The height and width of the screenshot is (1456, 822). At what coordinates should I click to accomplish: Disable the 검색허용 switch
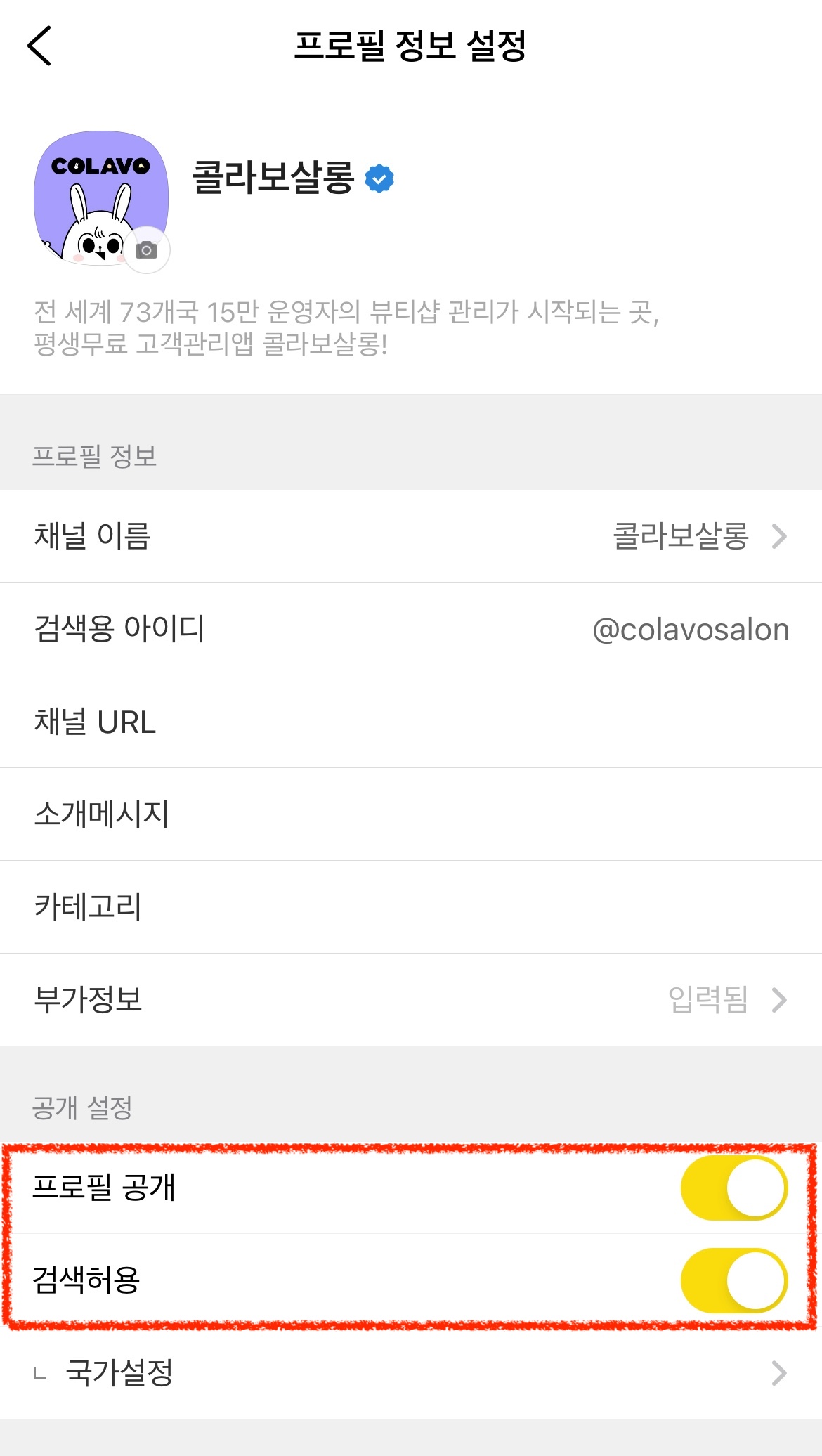click(x=733, y=1280)
